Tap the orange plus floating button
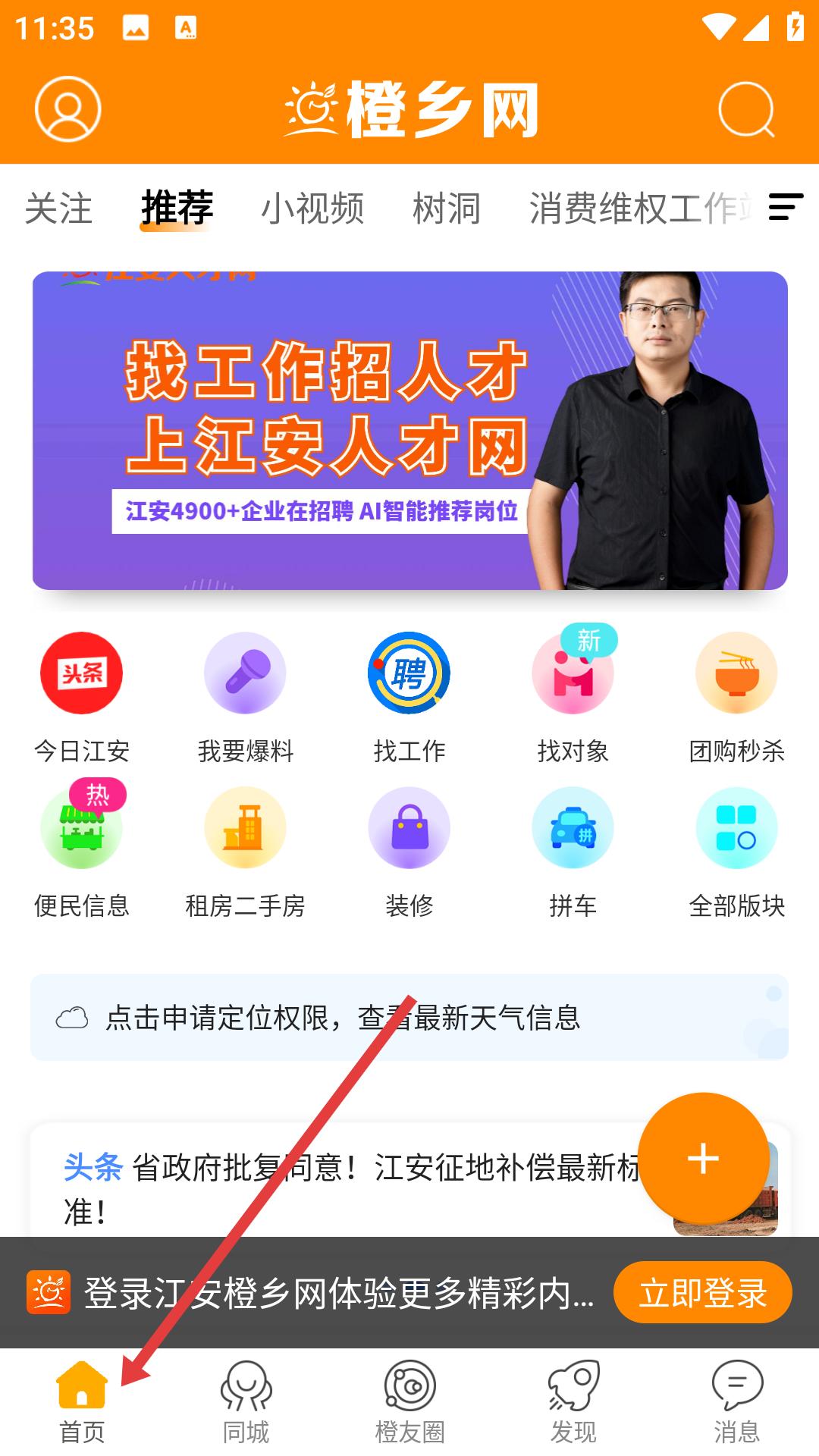This screenshot has height=1456, width=819. point(703,1159)
